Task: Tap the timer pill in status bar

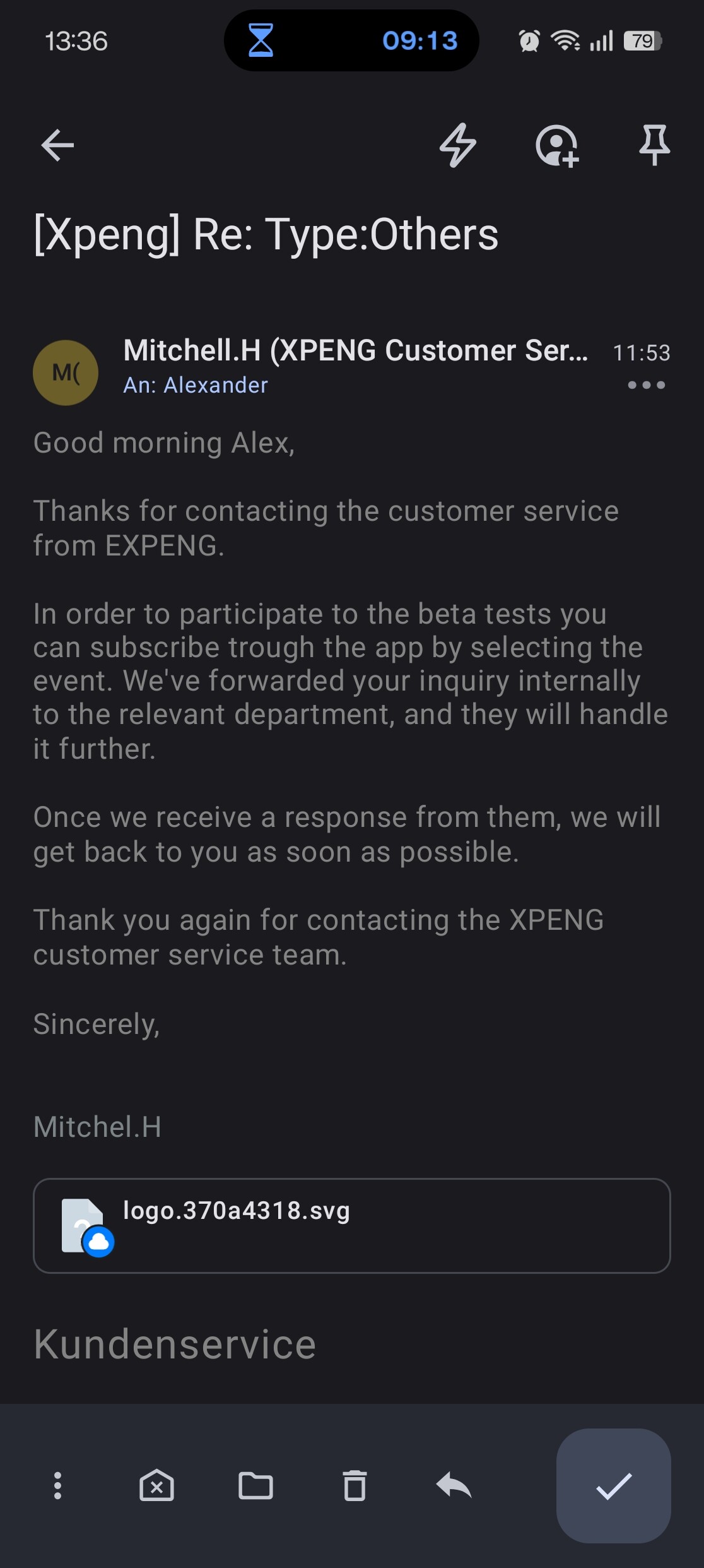Action: 351,40
